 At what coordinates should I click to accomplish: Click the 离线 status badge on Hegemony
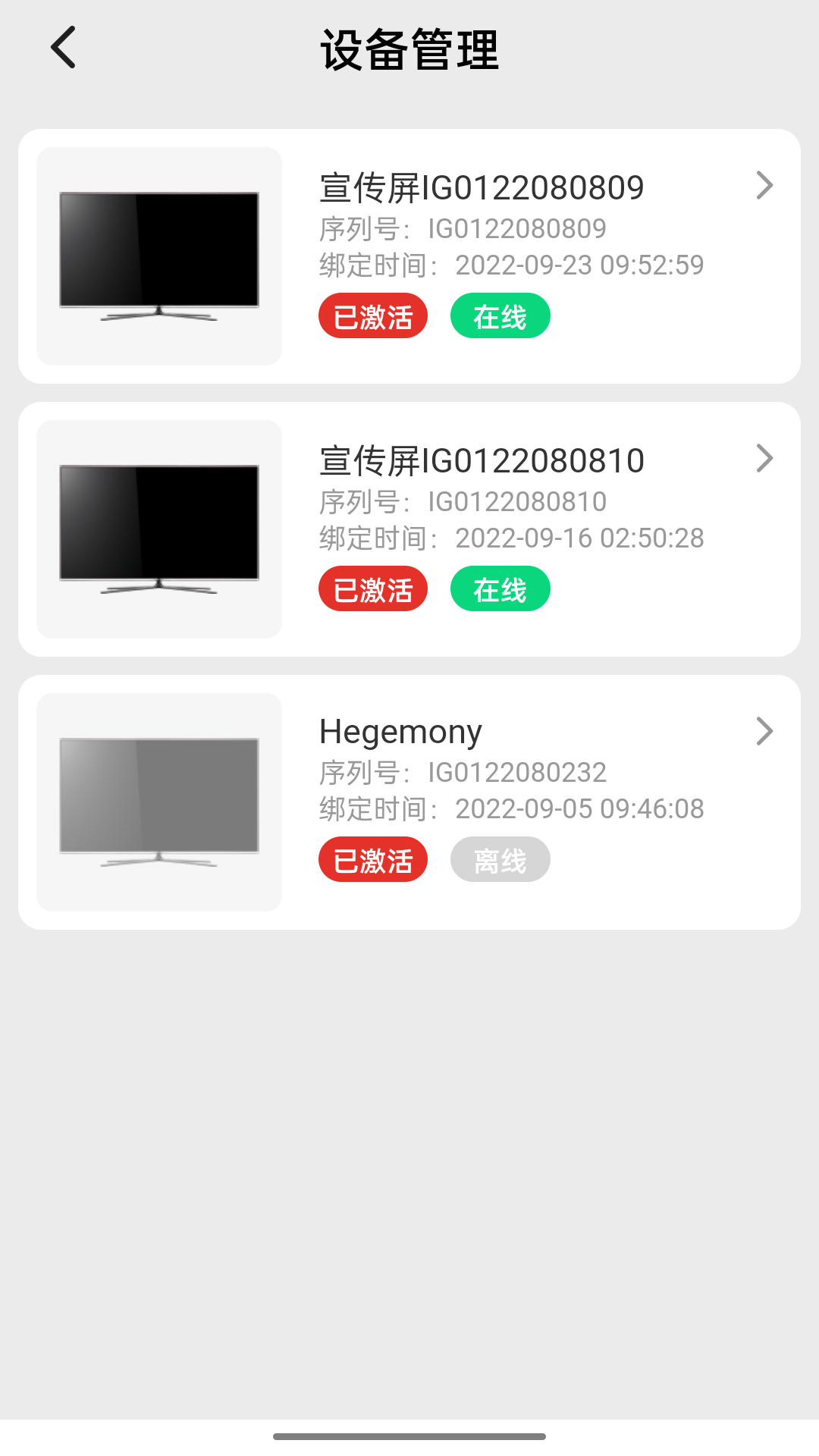click(500, 858)
